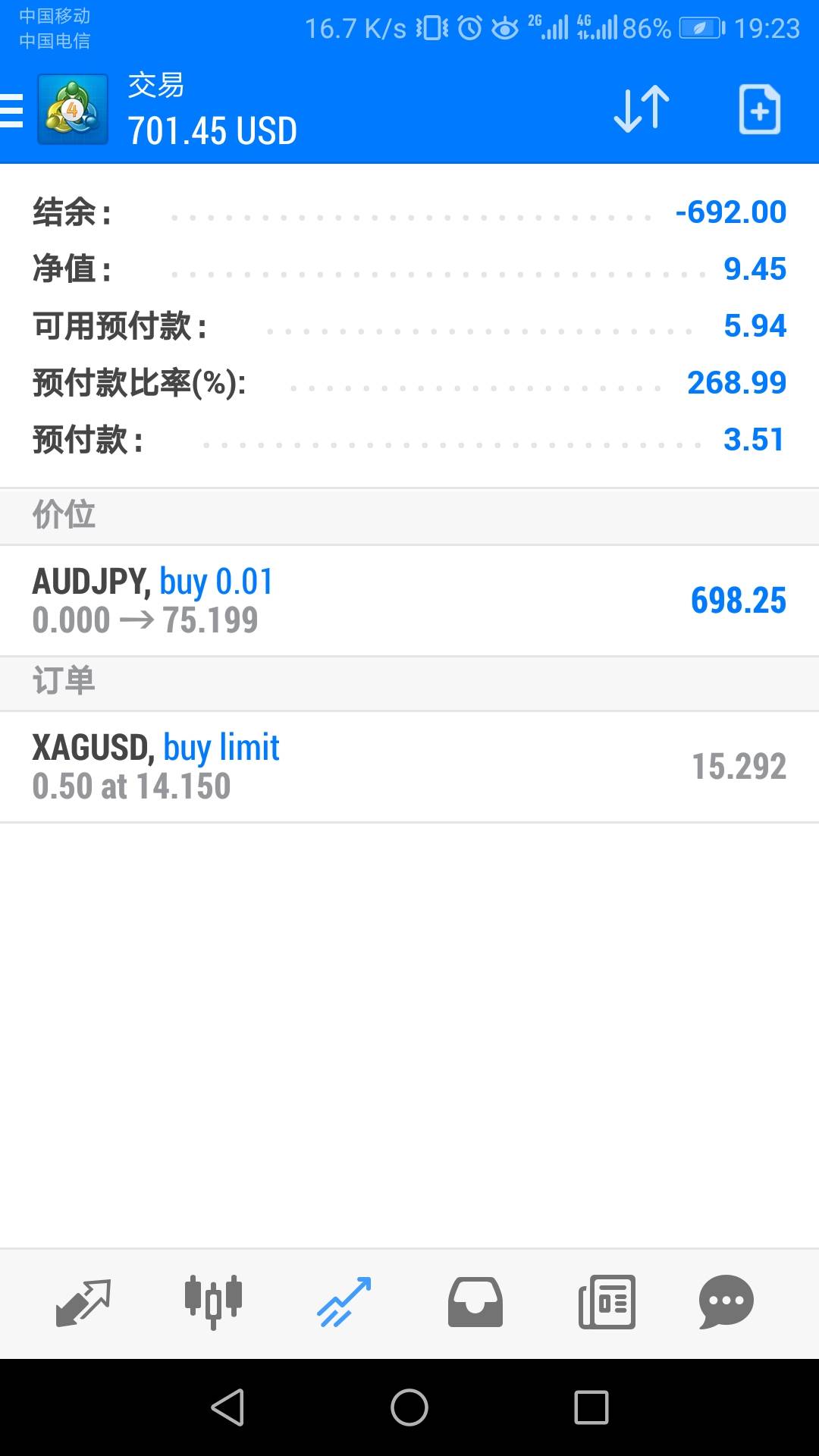819x1456 pixels.
Task: Open the AUDJPY buy 0.01 position
Action: (409, 601)
